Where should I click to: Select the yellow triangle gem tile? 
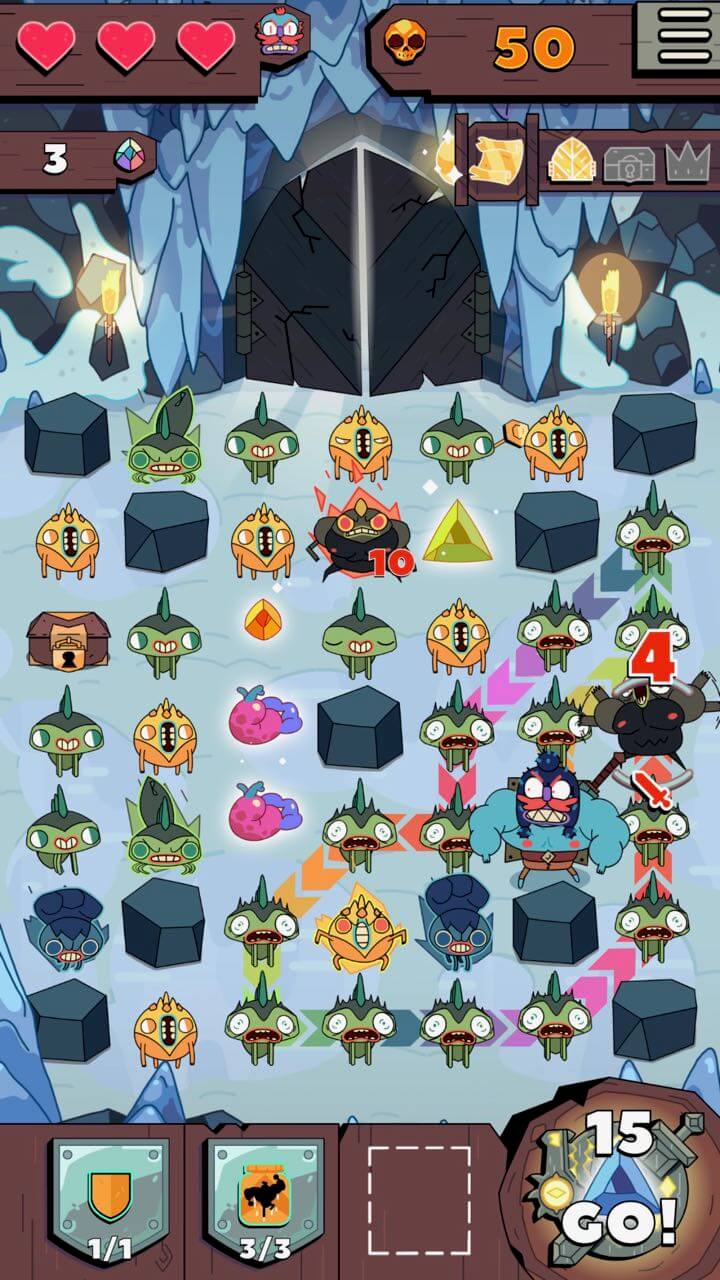(456, 533)
